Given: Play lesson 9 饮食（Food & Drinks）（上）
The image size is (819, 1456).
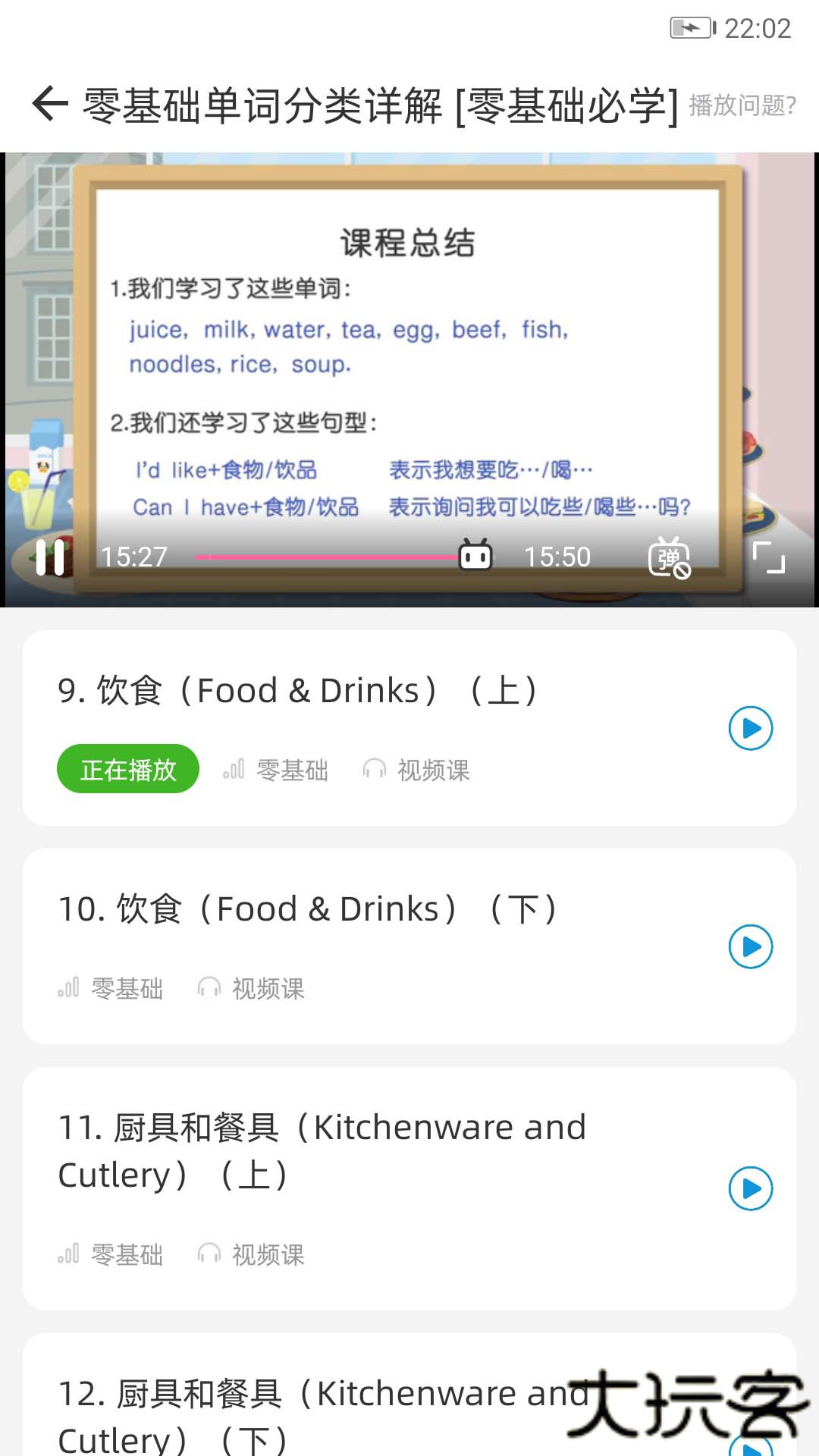Looking at the screenshot, I should click(x=749, y=728).
